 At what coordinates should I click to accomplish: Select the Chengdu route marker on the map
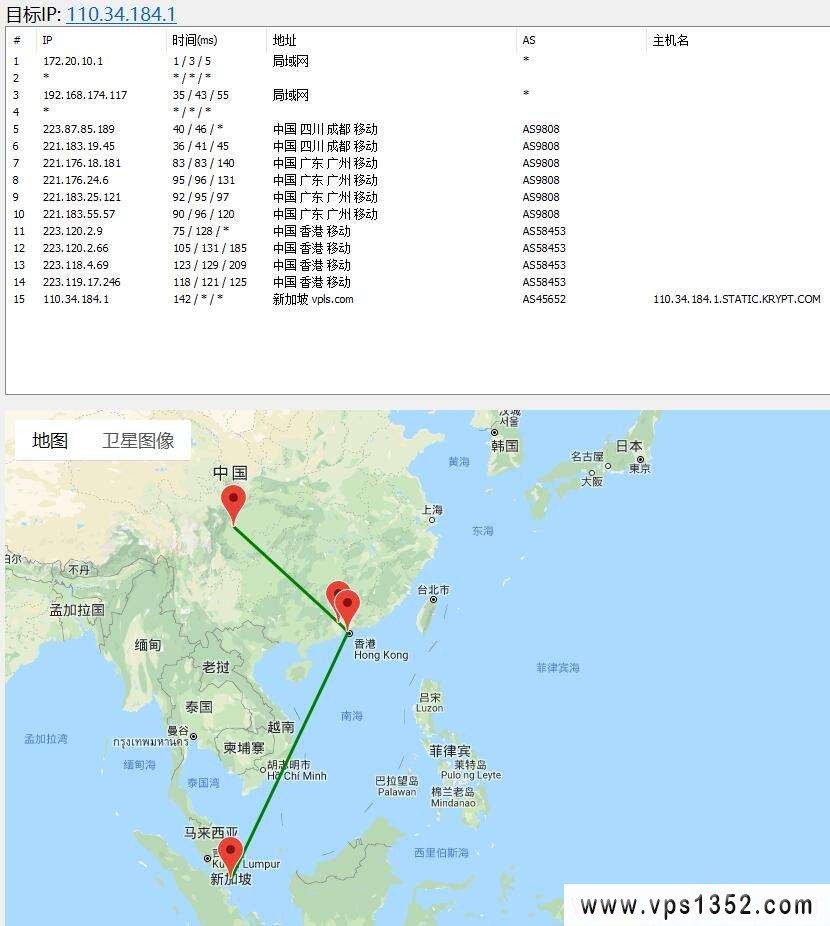(234, 495)
